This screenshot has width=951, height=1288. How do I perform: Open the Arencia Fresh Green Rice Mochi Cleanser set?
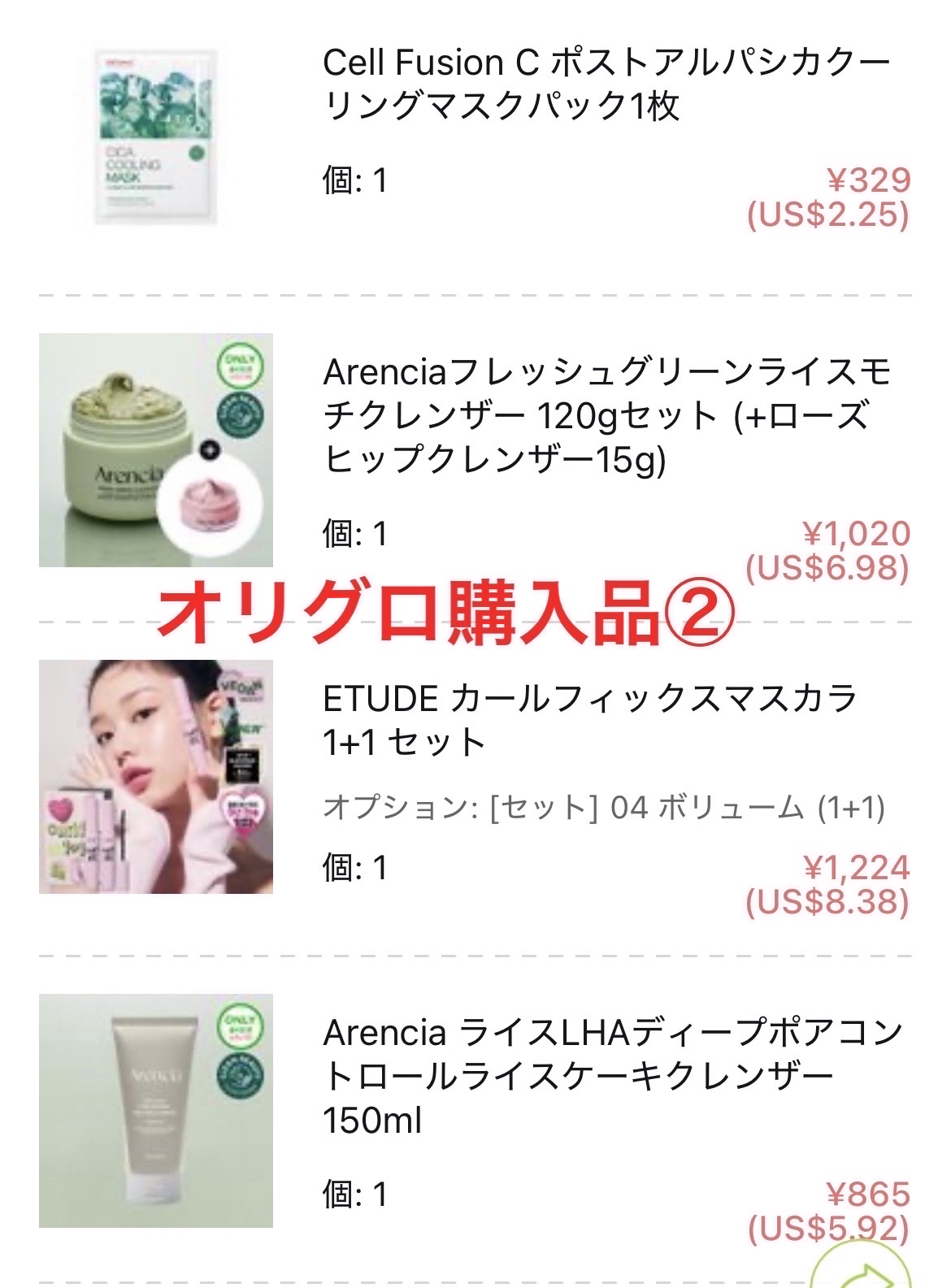606,416
